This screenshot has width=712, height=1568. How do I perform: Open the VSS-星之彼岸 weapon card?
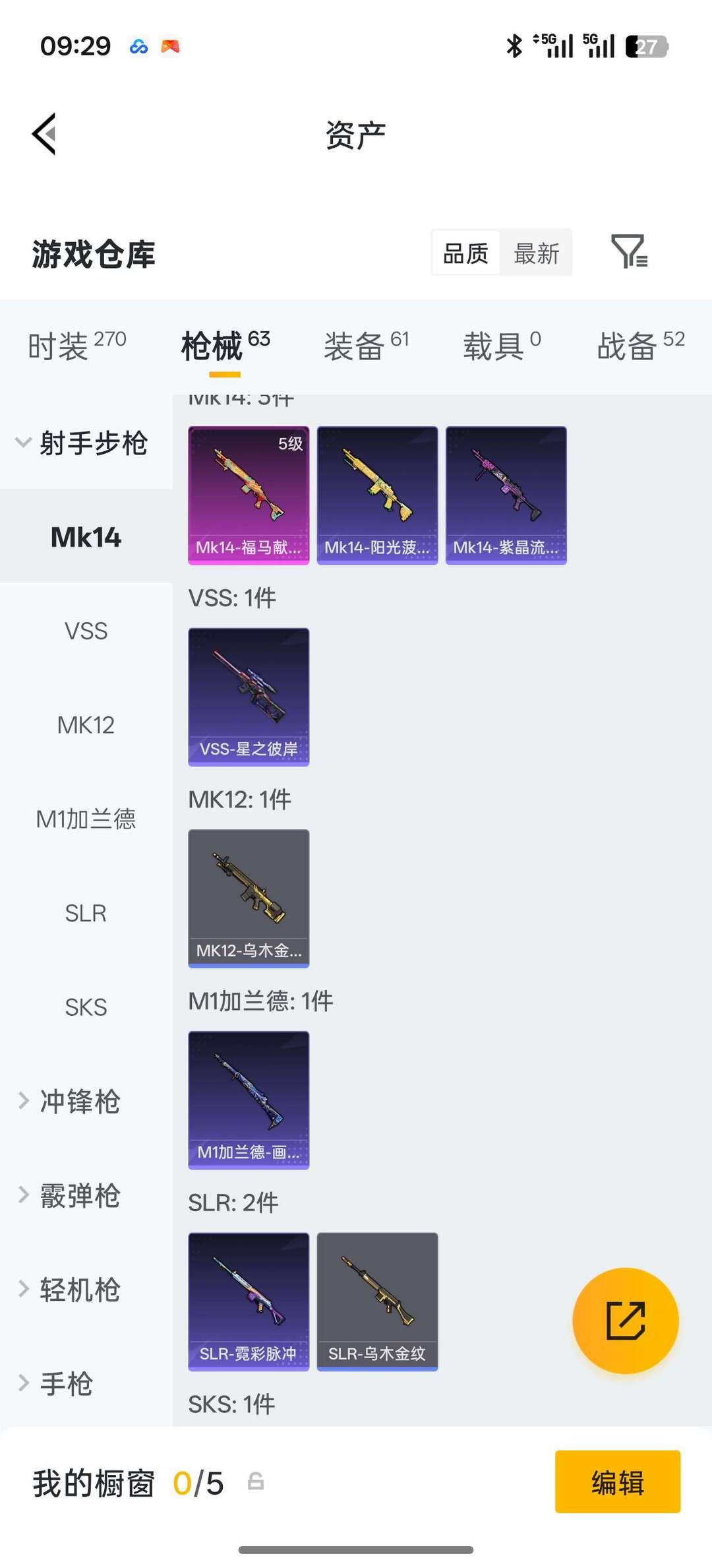click(248, 697)
